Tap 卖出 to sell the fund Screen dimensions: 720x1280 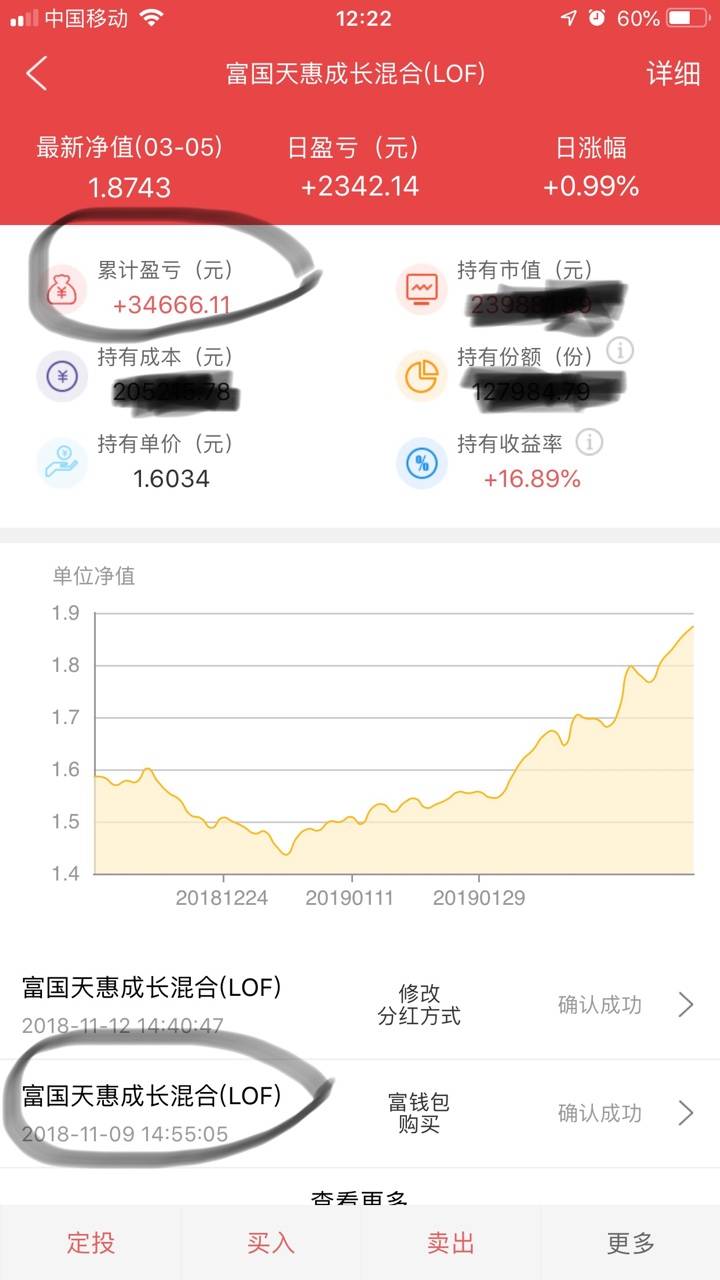point(450,1243)
